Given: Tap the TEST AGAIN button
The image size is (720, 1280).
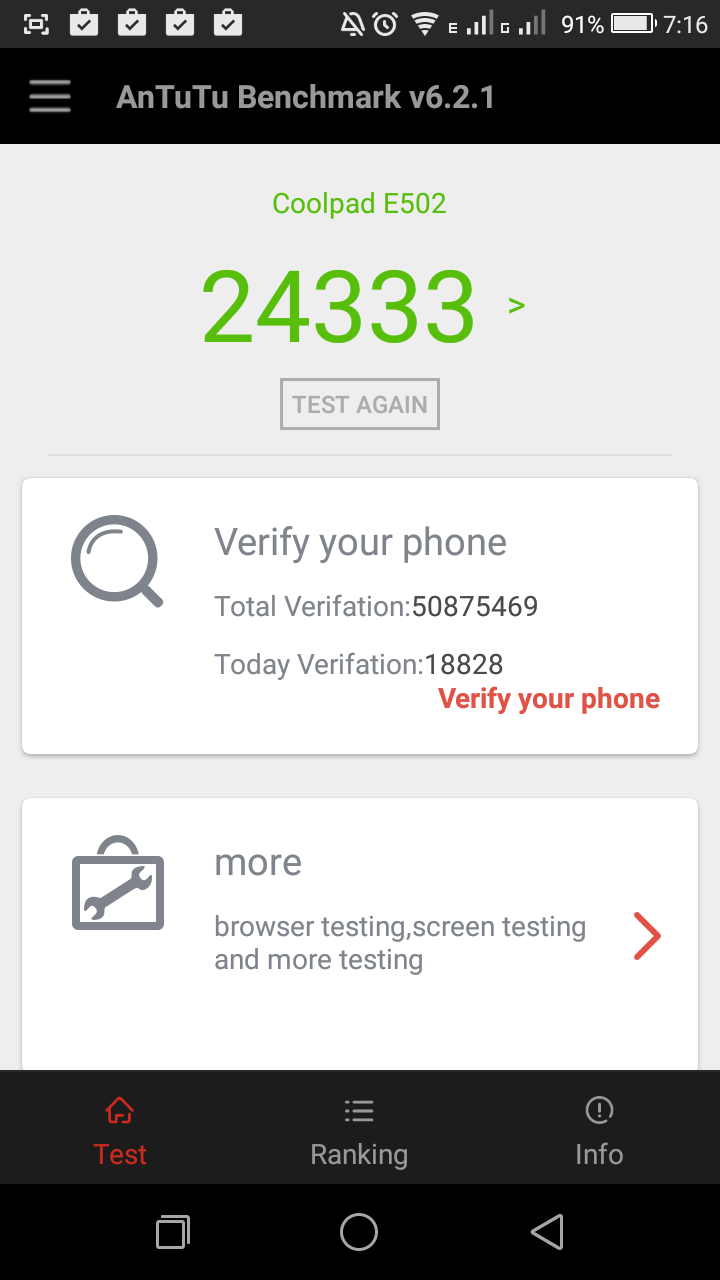Looking at the screenshot, I should (x=360, y=404).
